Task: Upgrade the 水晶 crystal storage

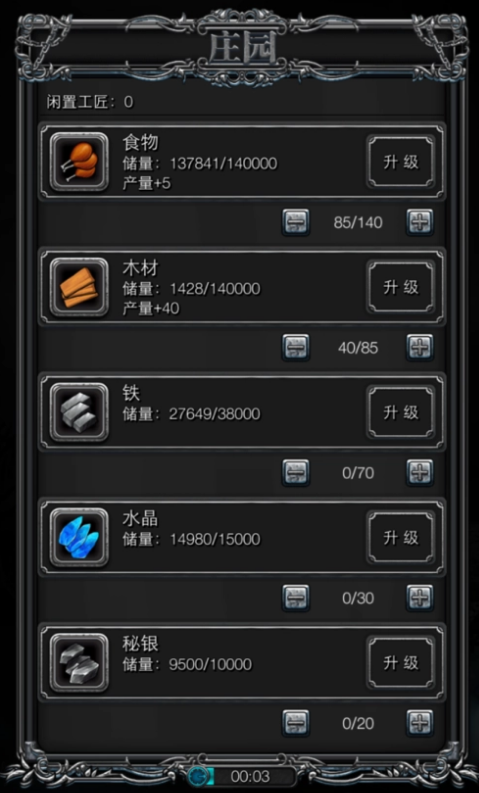Action: pos(401,537)
